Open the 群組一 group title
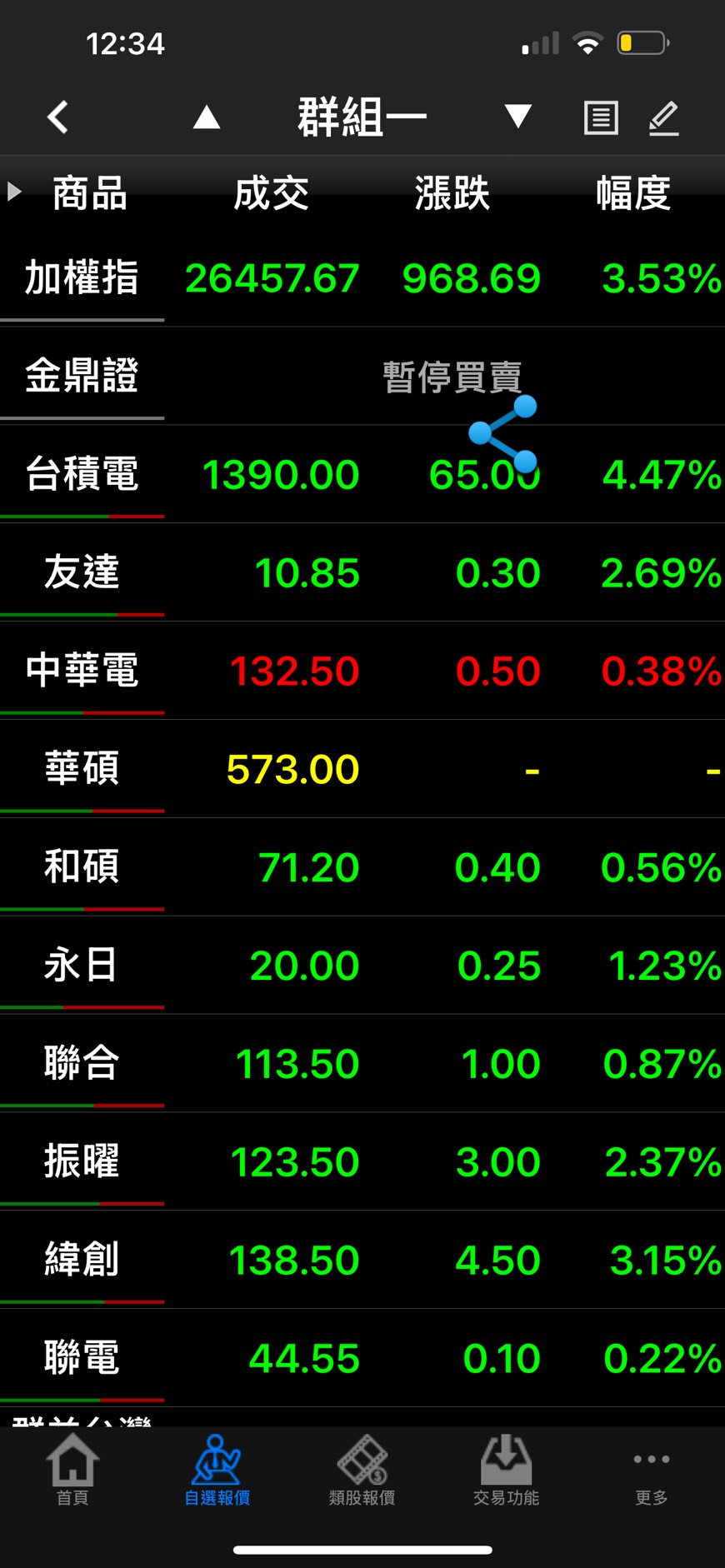725x1568 pixels. pos(361,116)
